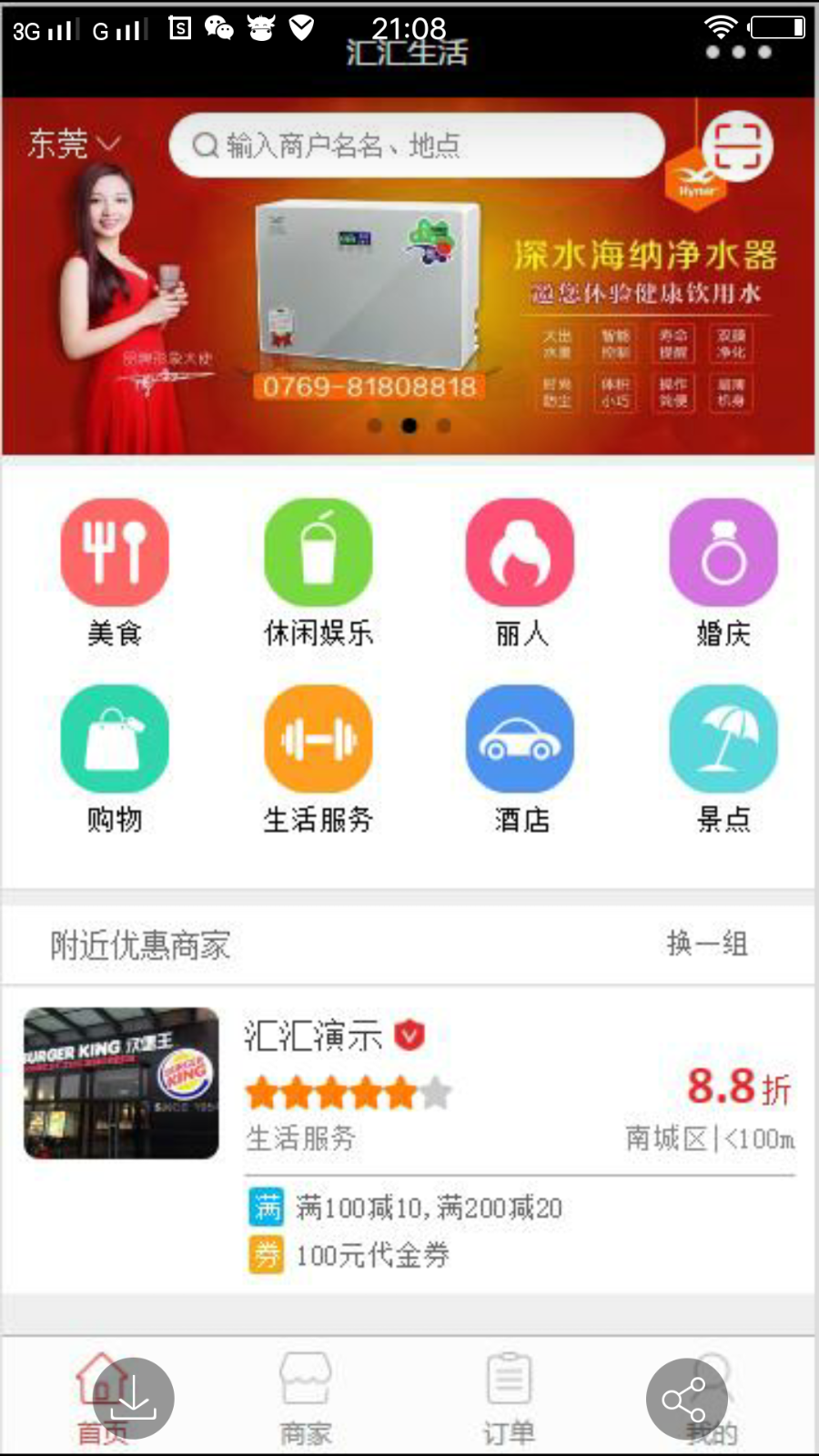
Task: Open the 婚庆 category
Action: pos(723,573)
